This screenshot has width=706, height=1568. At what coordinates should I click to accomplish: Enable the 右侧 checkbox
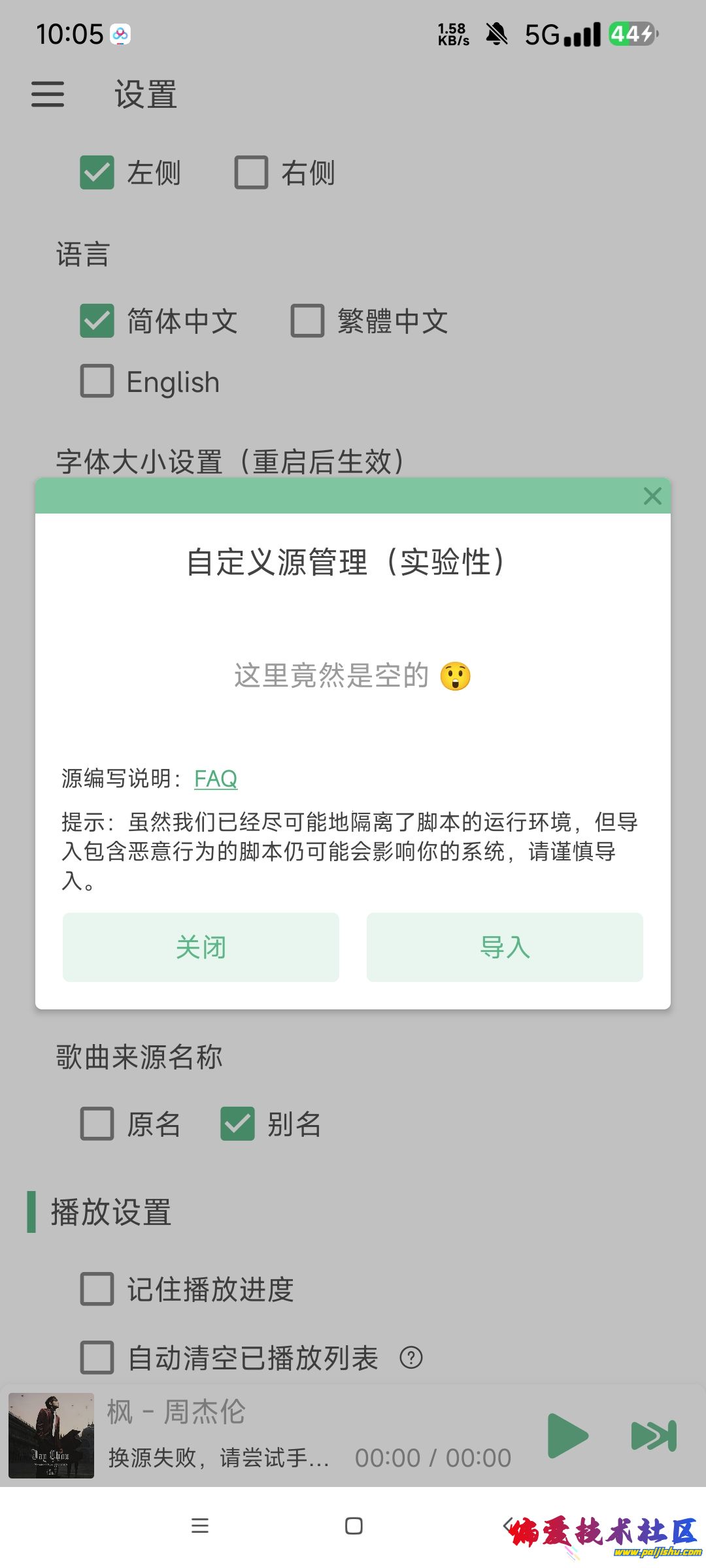point(252,172)
